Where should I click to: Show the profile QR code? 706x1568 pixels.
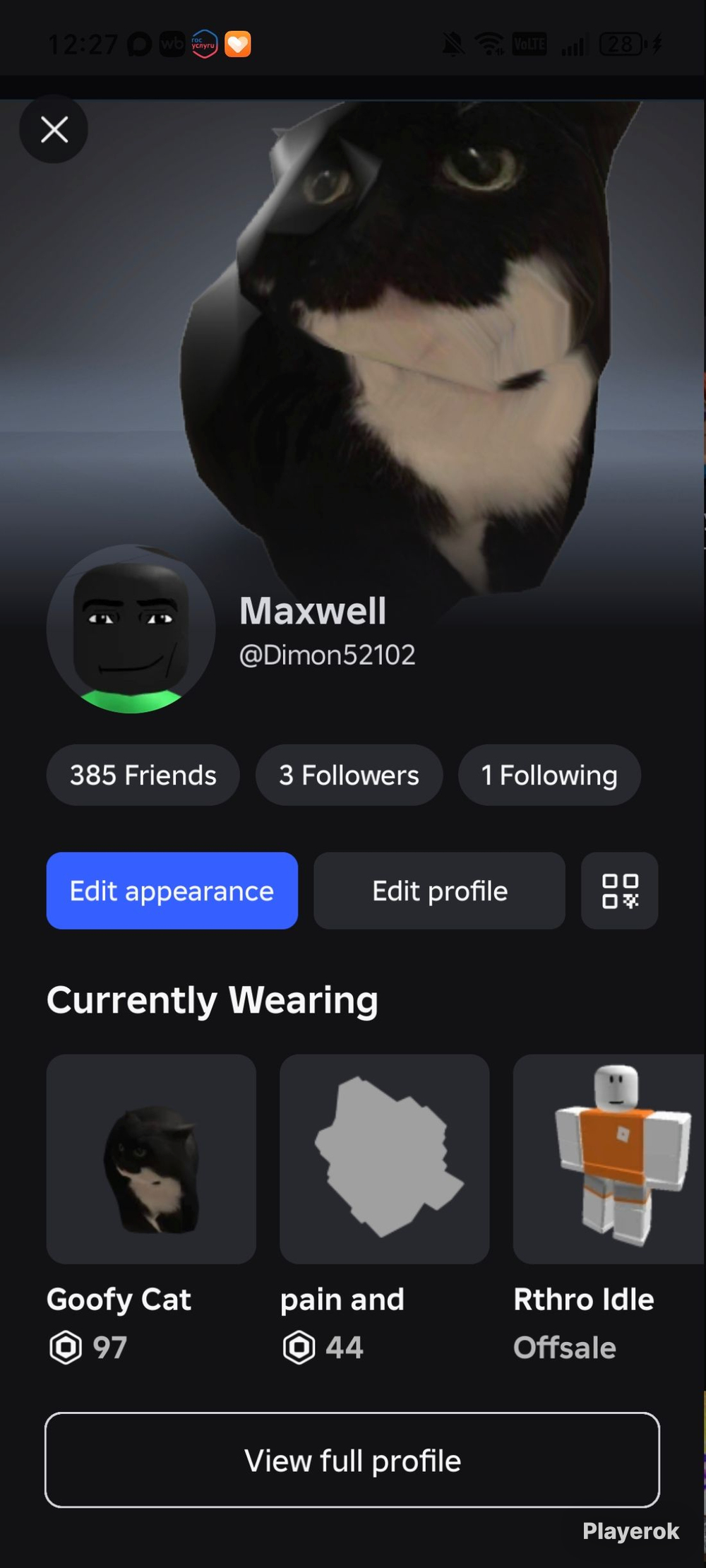click(620, 891)
